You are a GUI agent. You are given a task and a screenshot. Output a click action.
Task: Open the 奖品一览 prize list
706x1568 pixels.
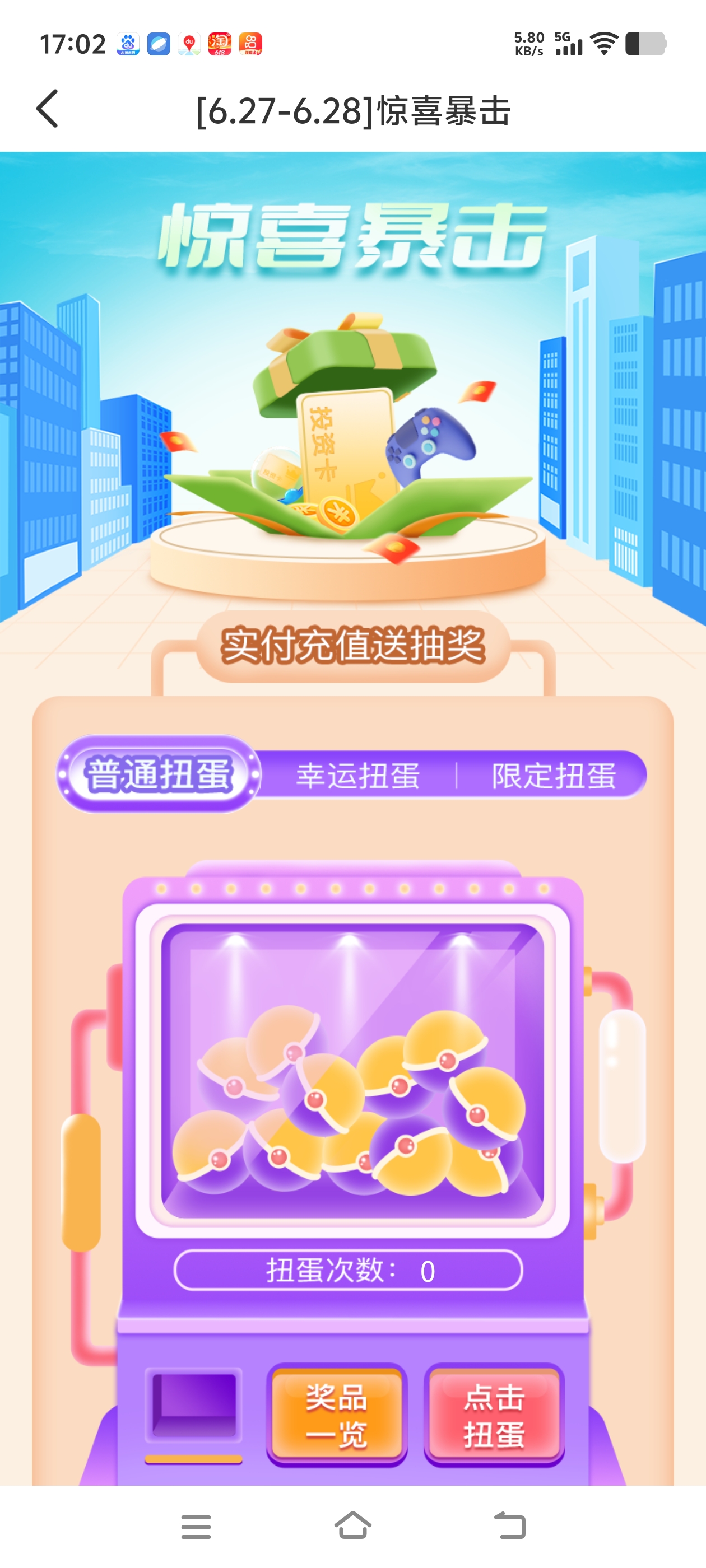[x=336, y=1415]
